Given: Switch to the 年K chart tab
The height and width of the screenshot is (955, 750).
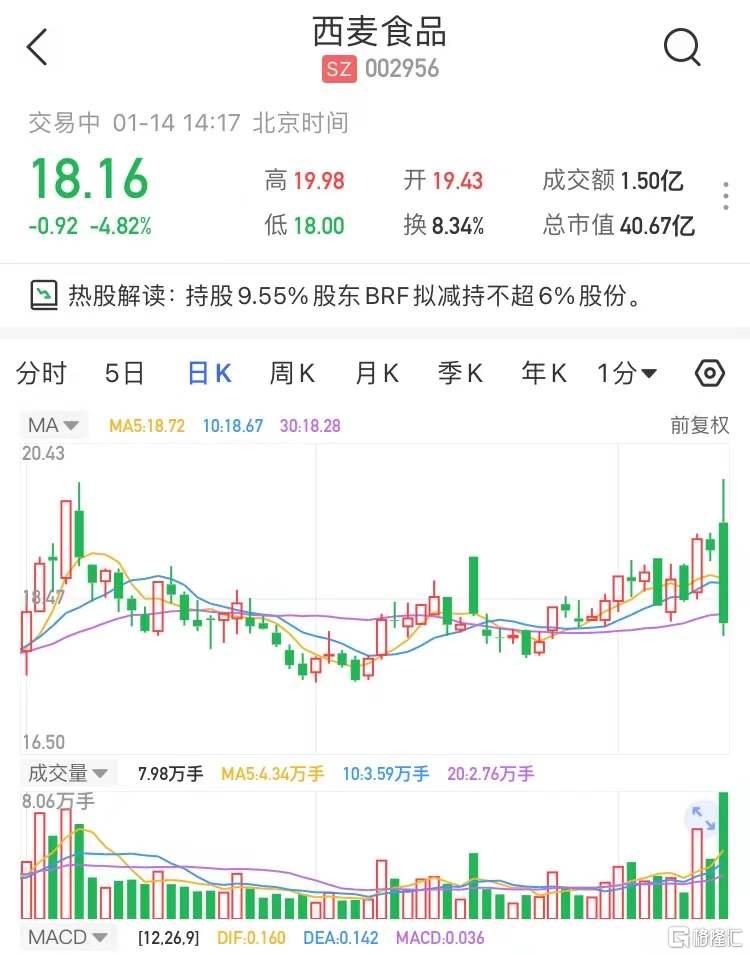Looking at the screenshot, I should 544,374.
